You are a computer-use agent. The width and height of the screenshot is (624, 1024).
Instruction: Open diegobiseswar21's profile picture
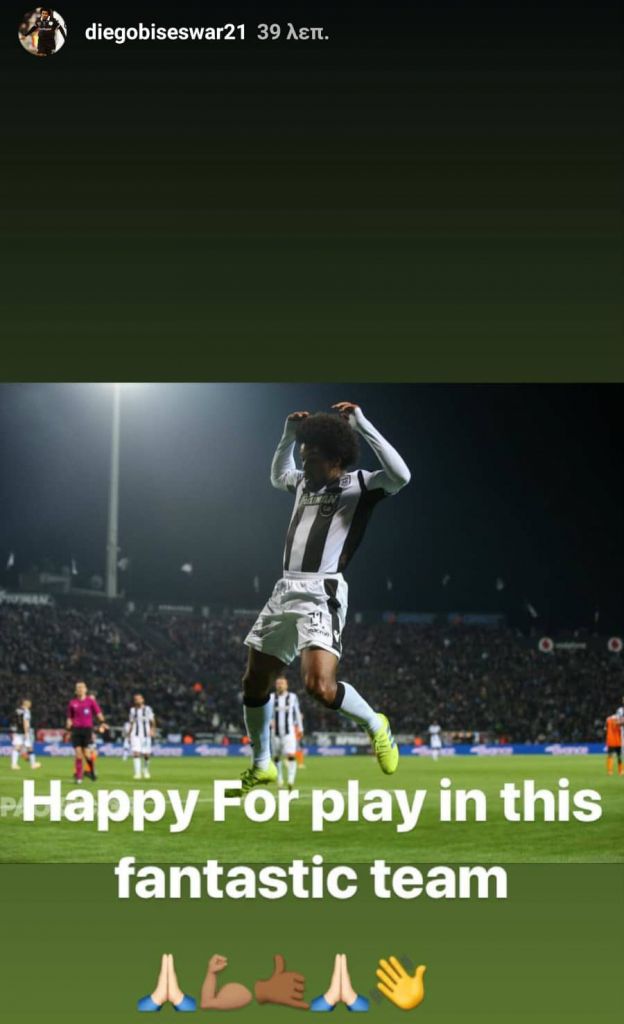[42, 32]
